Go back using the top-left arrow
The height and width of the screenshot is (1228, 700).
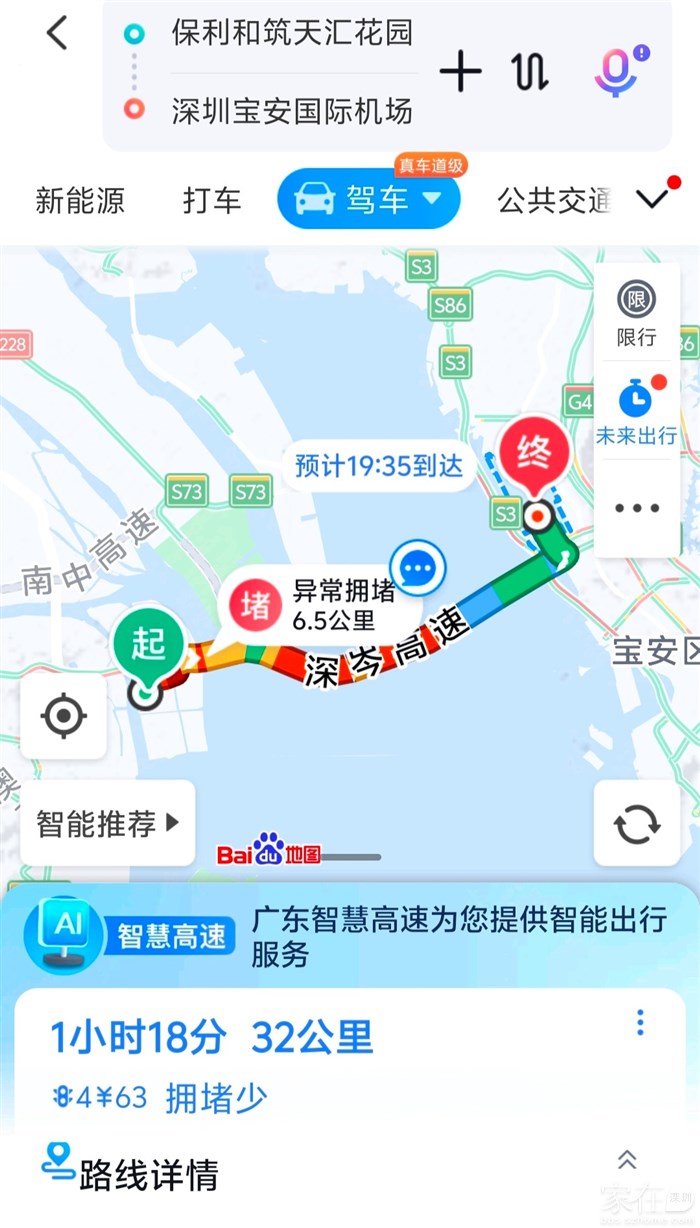tap(57, 34)
